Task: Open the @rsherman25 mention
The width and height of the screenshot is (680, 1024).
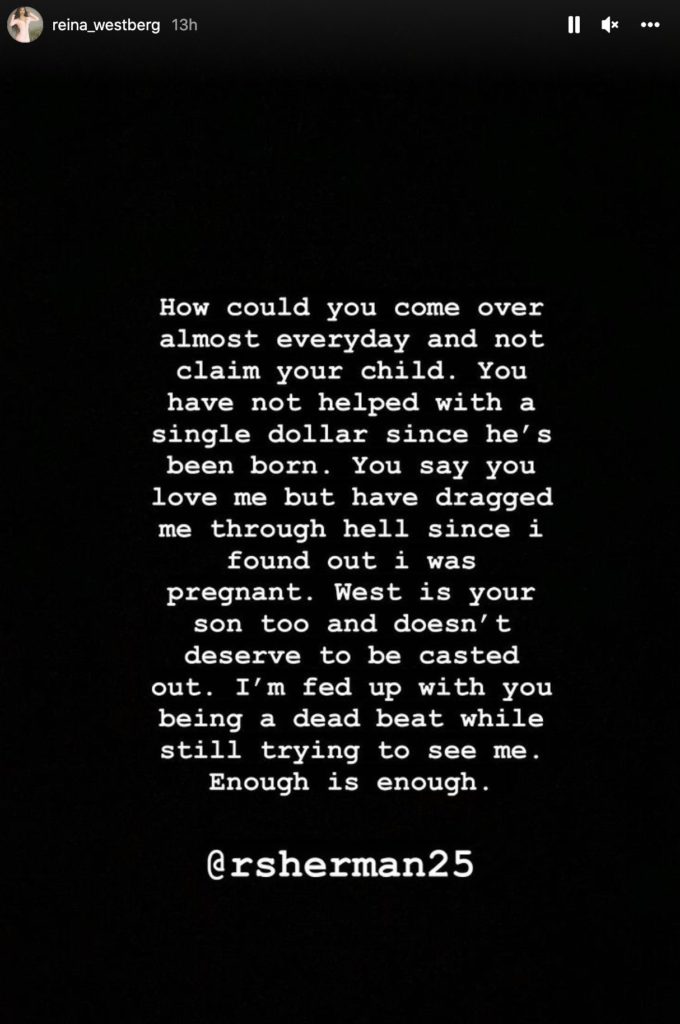Action: pyautogui.click(x=339, y=863)
